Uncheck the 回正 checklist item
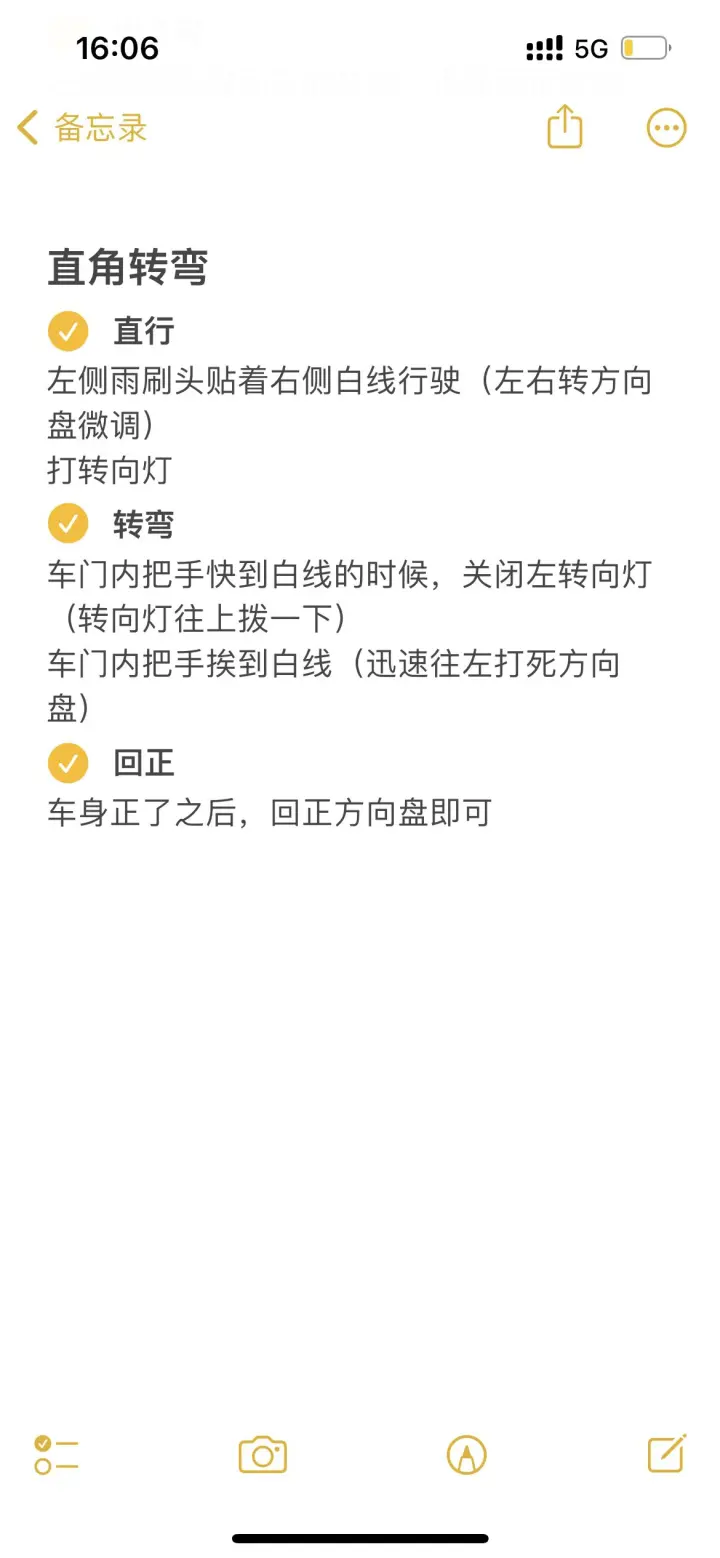The width and height of the screenshot is (720, 1558). tap(68, 763)
